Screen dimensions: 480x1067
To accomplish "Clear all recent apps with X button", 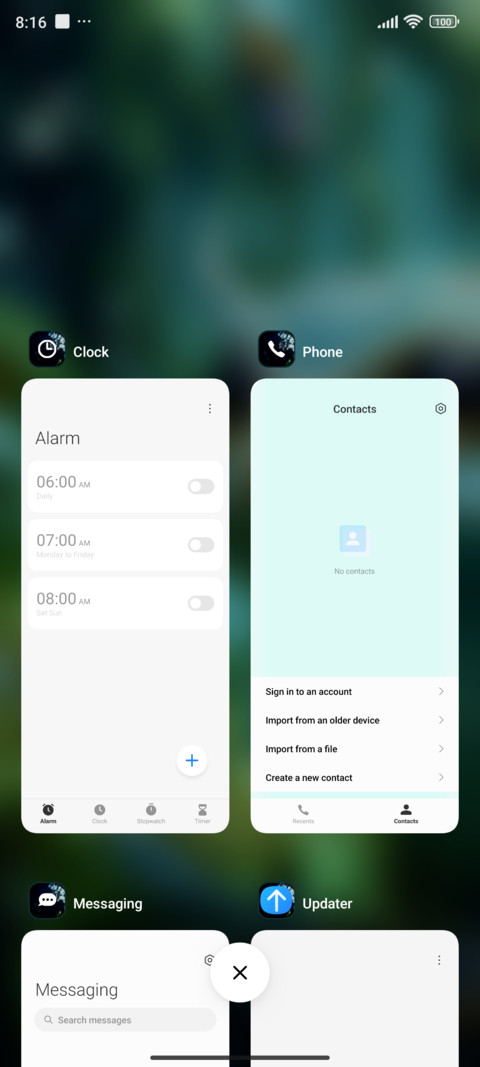I will click(240, 972).
